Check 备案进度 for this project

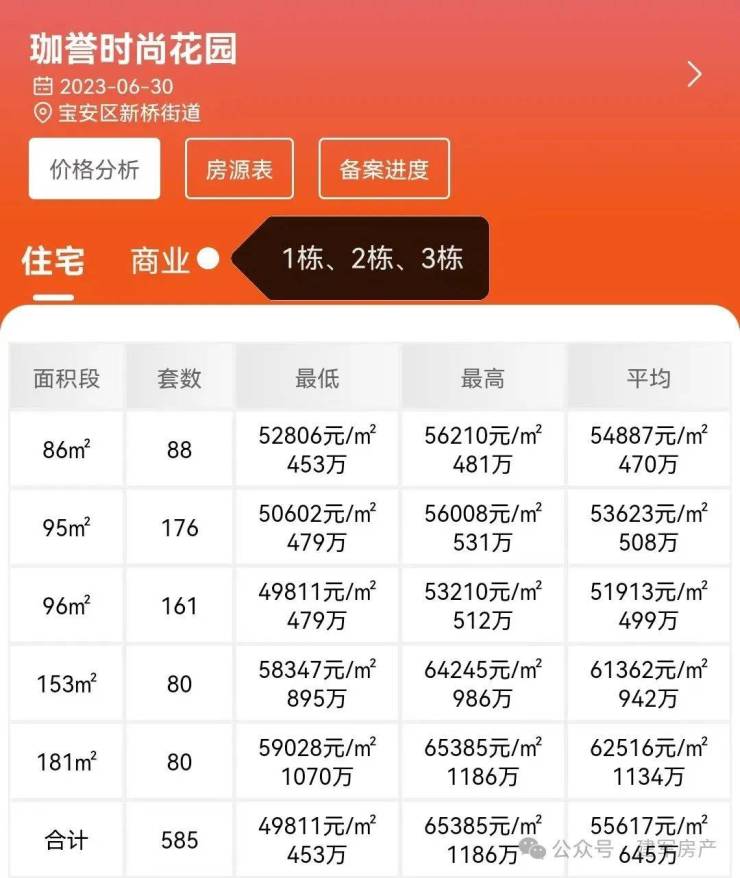coord(384,169)
